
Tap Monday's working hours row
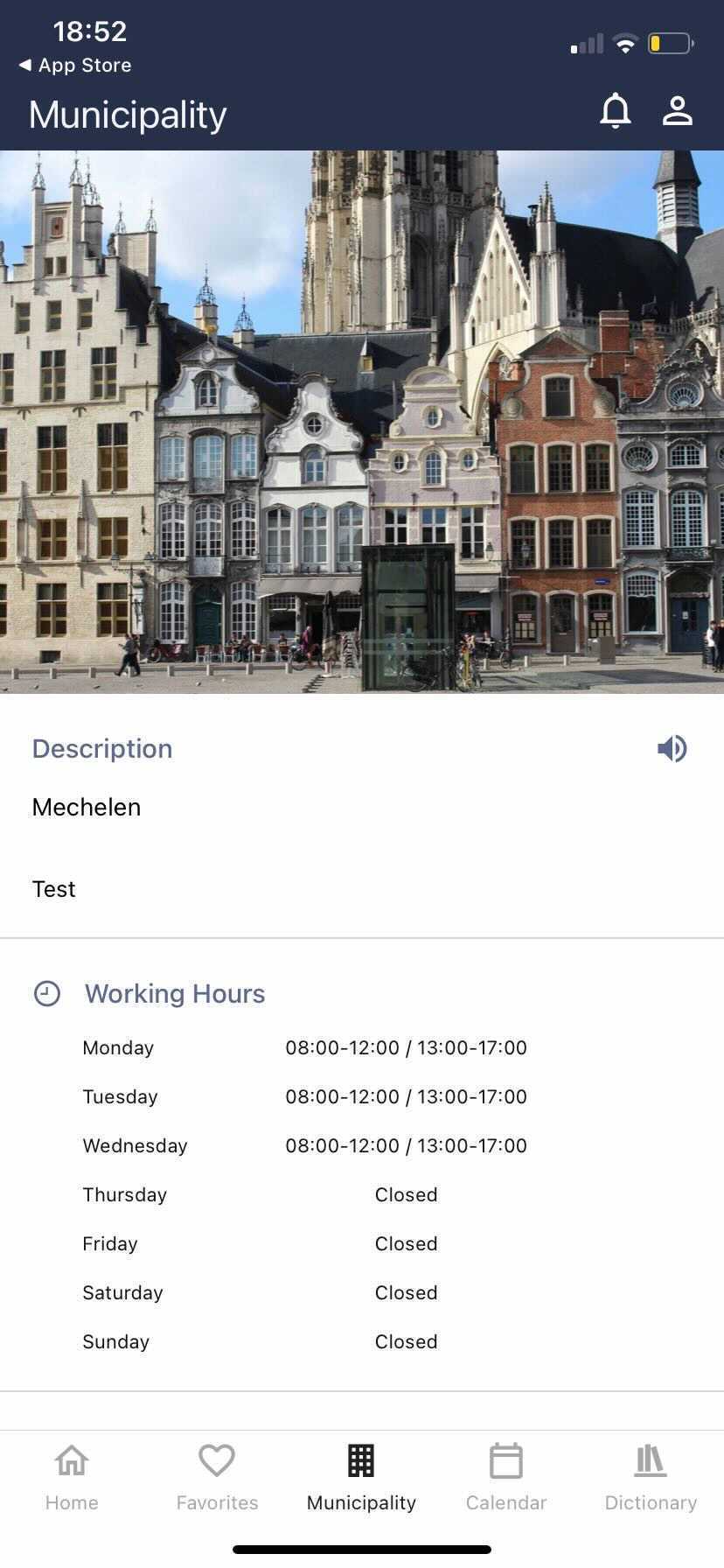tap(304, 1047)
